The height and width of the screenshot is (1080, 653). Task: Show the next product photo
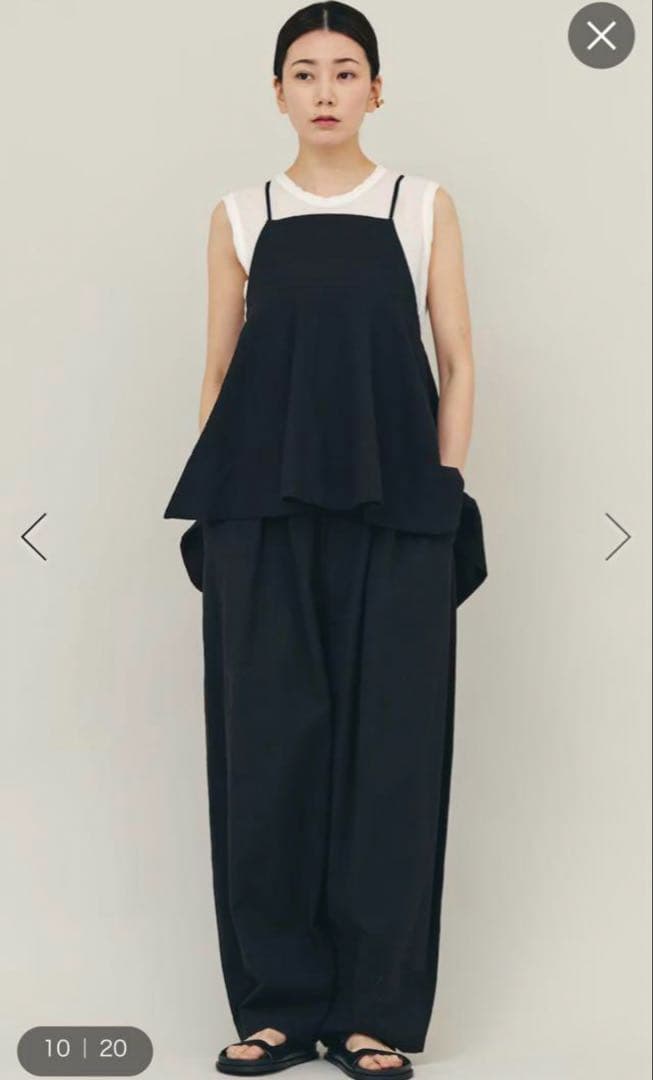pyautogui.click(x=618, y=537)
